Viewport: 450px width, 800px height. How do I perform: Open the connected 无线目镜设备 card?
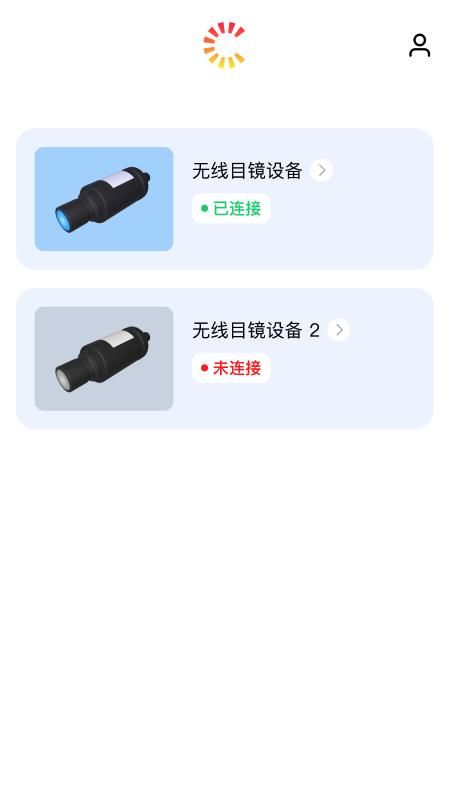coord(224,198)
